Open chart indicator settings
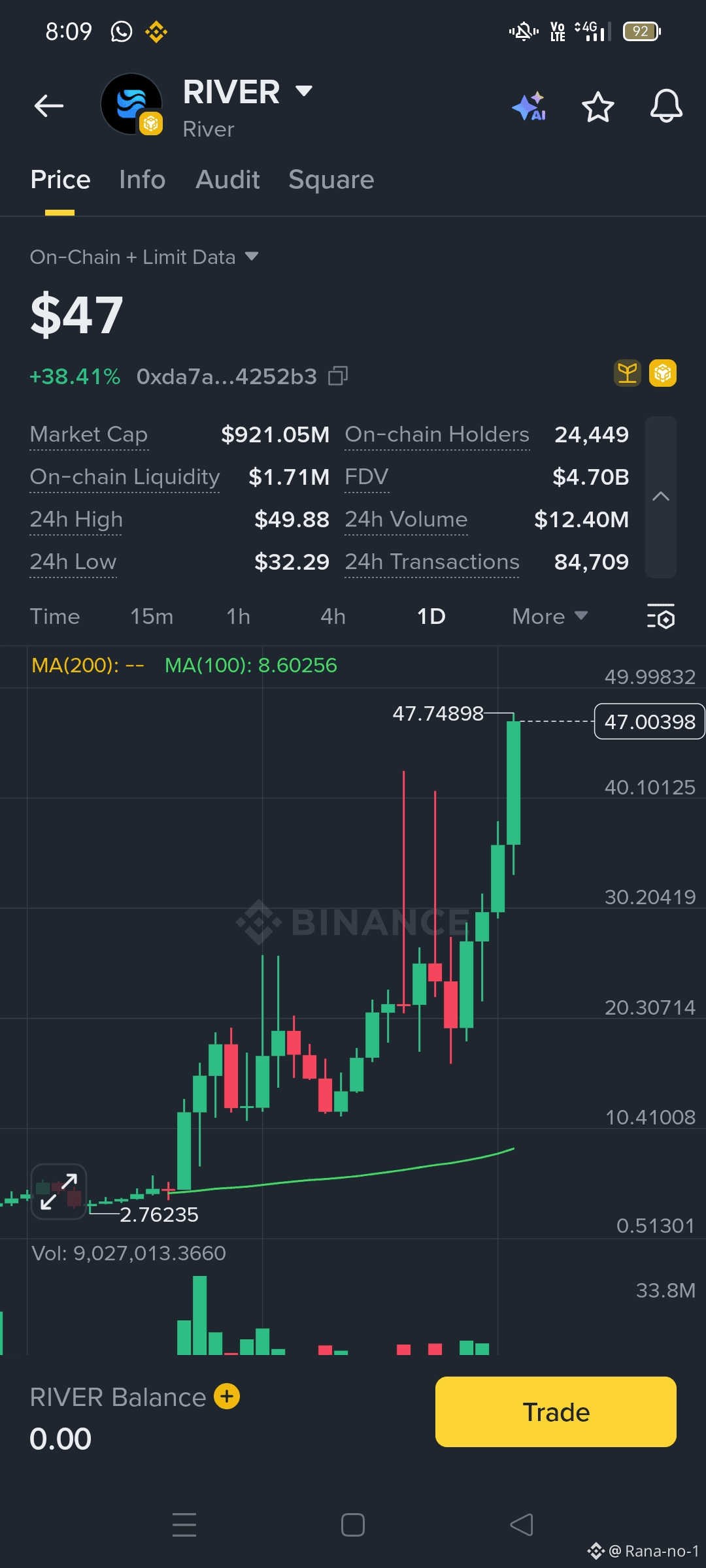706x1568 pixels. [x=660, y=617]
